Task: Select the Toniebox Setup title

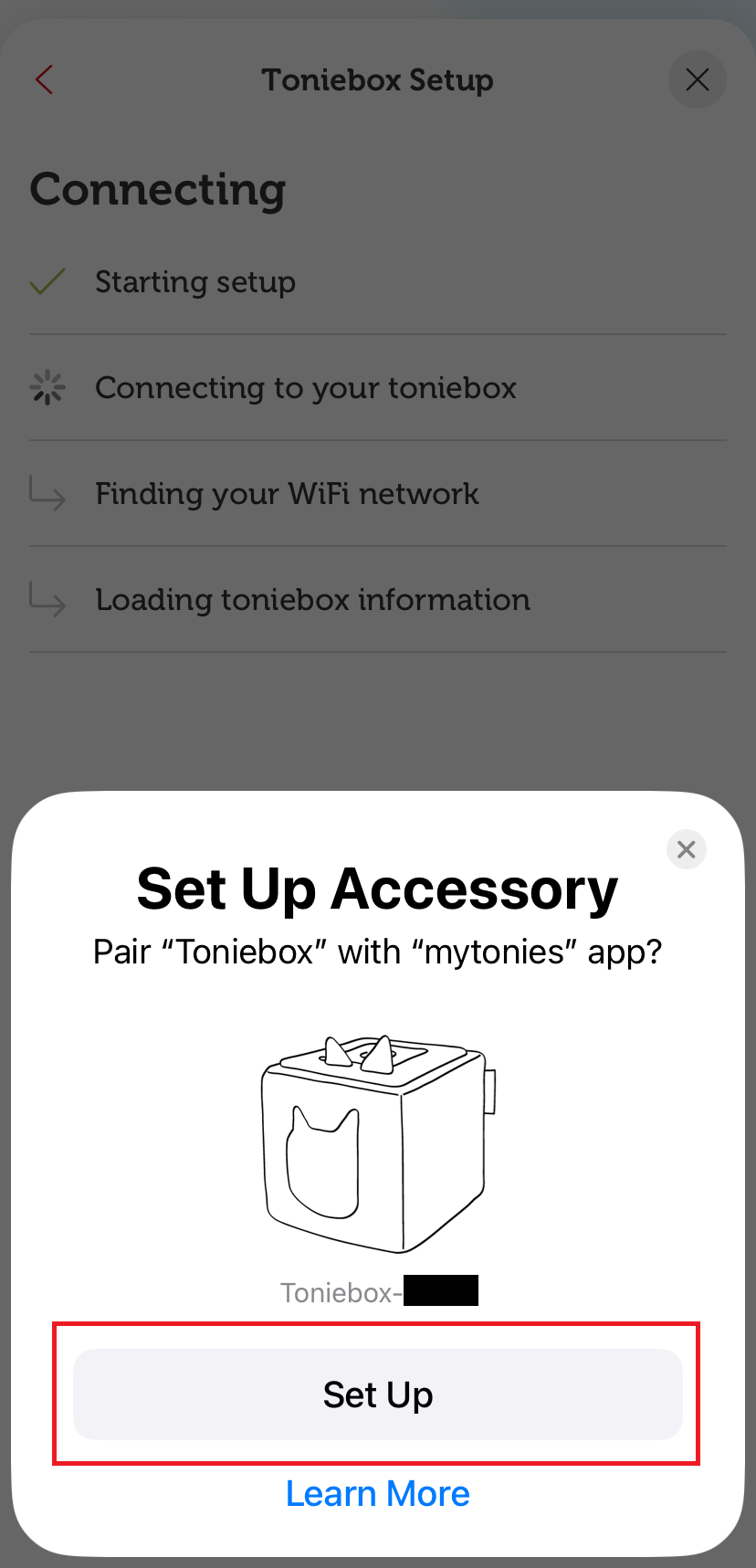Action: click(x=377, y=79)
